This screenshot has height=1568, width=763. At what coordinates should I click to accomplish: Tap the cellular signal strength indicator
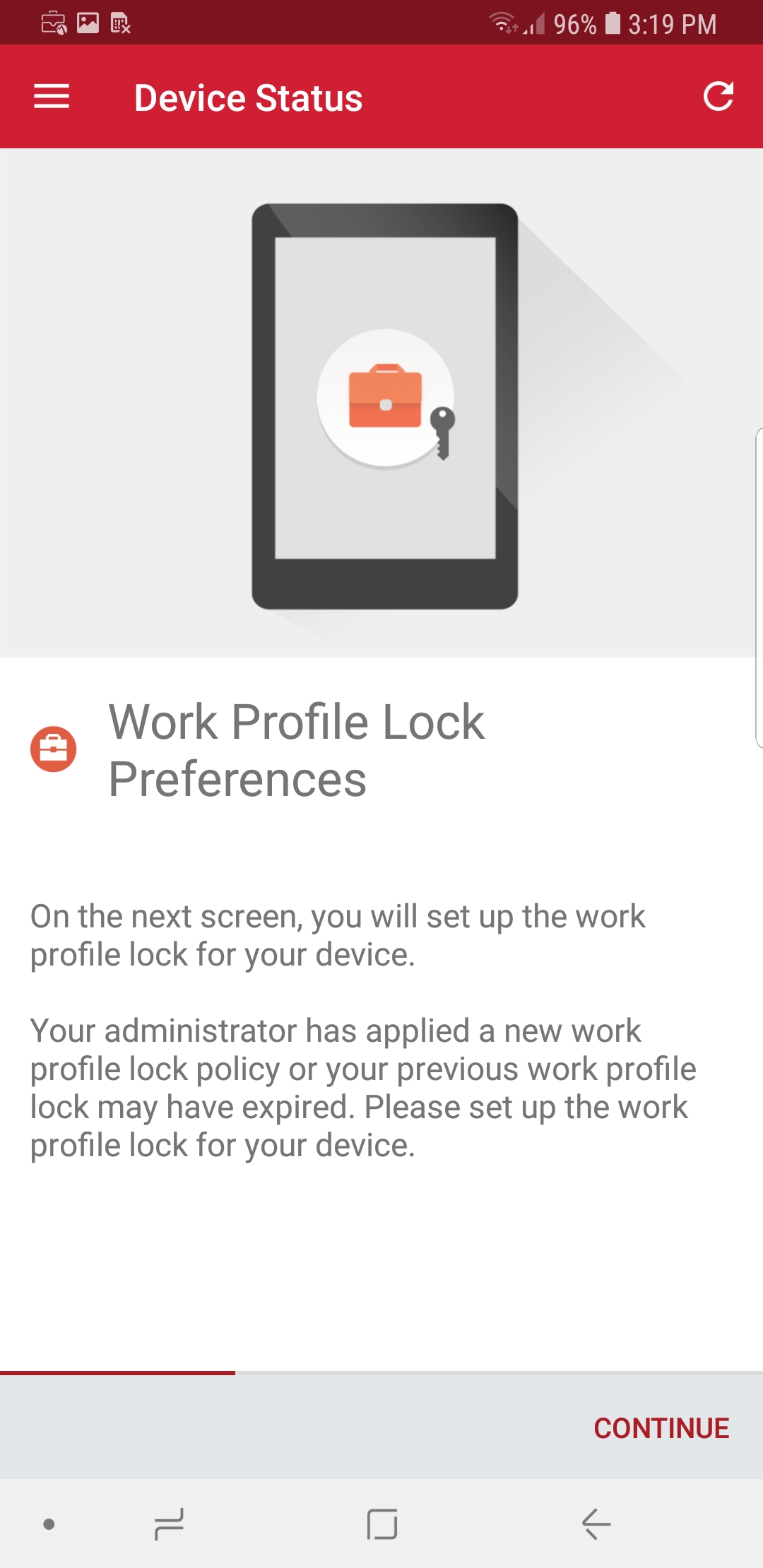coord(534,23)
